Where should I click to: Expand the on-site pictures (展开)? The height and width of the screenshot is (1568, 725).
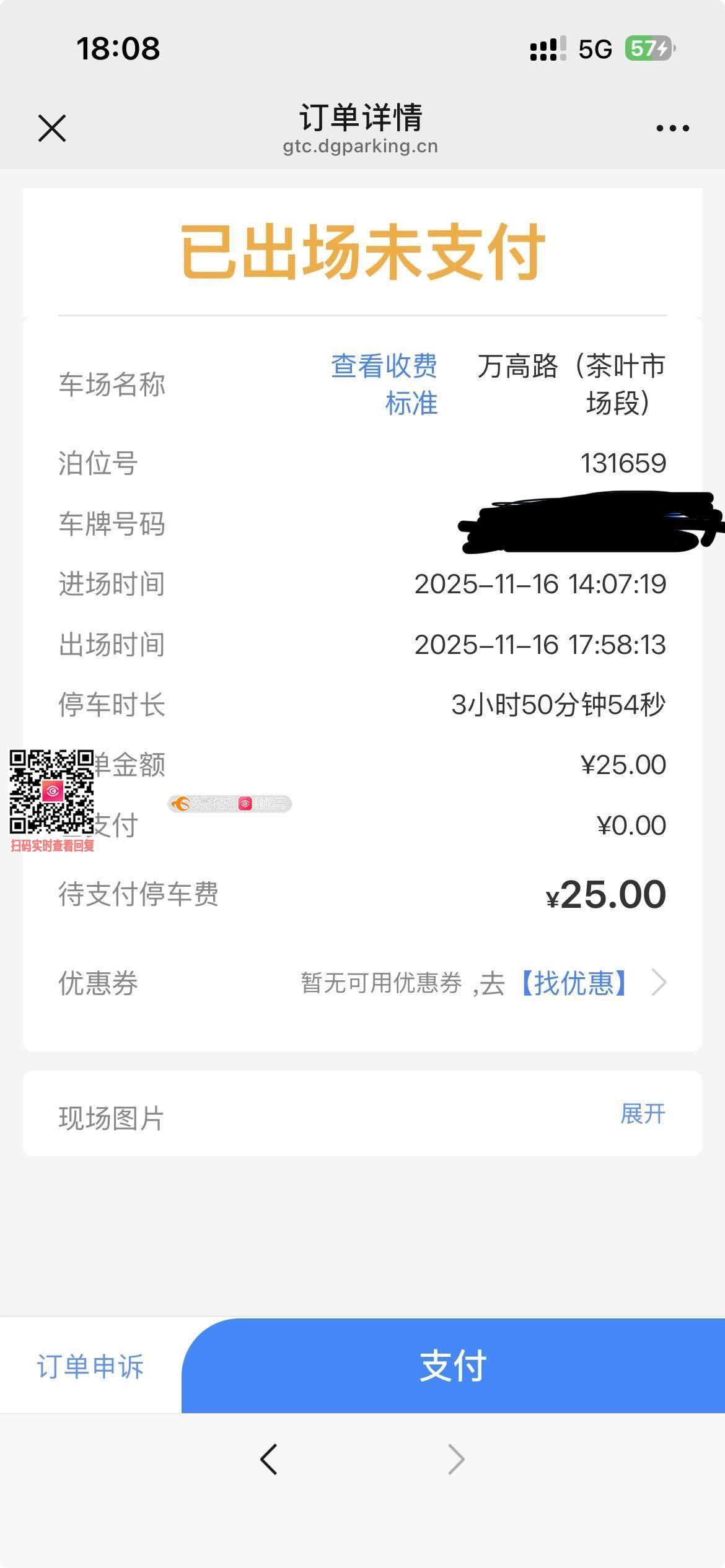pos(643,1113)
